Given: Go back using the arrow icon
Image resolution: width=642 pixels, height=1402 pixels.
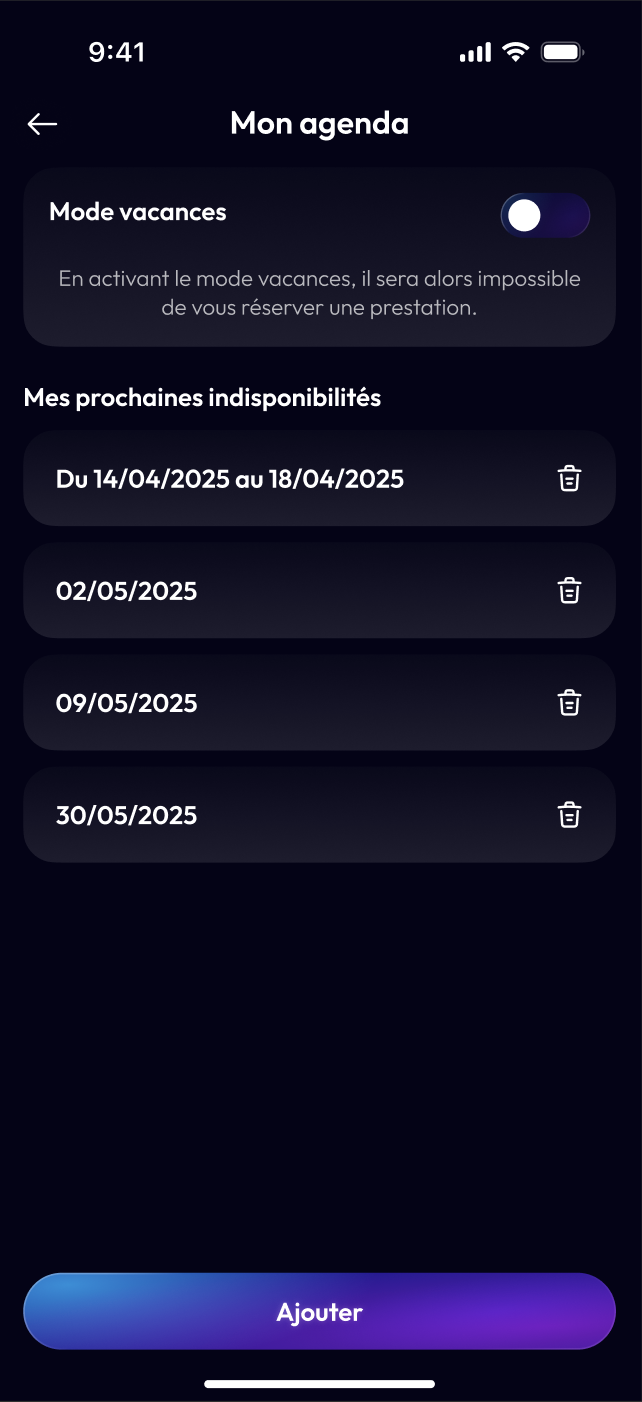Looking at the screenshot, I should coord(42,123).
